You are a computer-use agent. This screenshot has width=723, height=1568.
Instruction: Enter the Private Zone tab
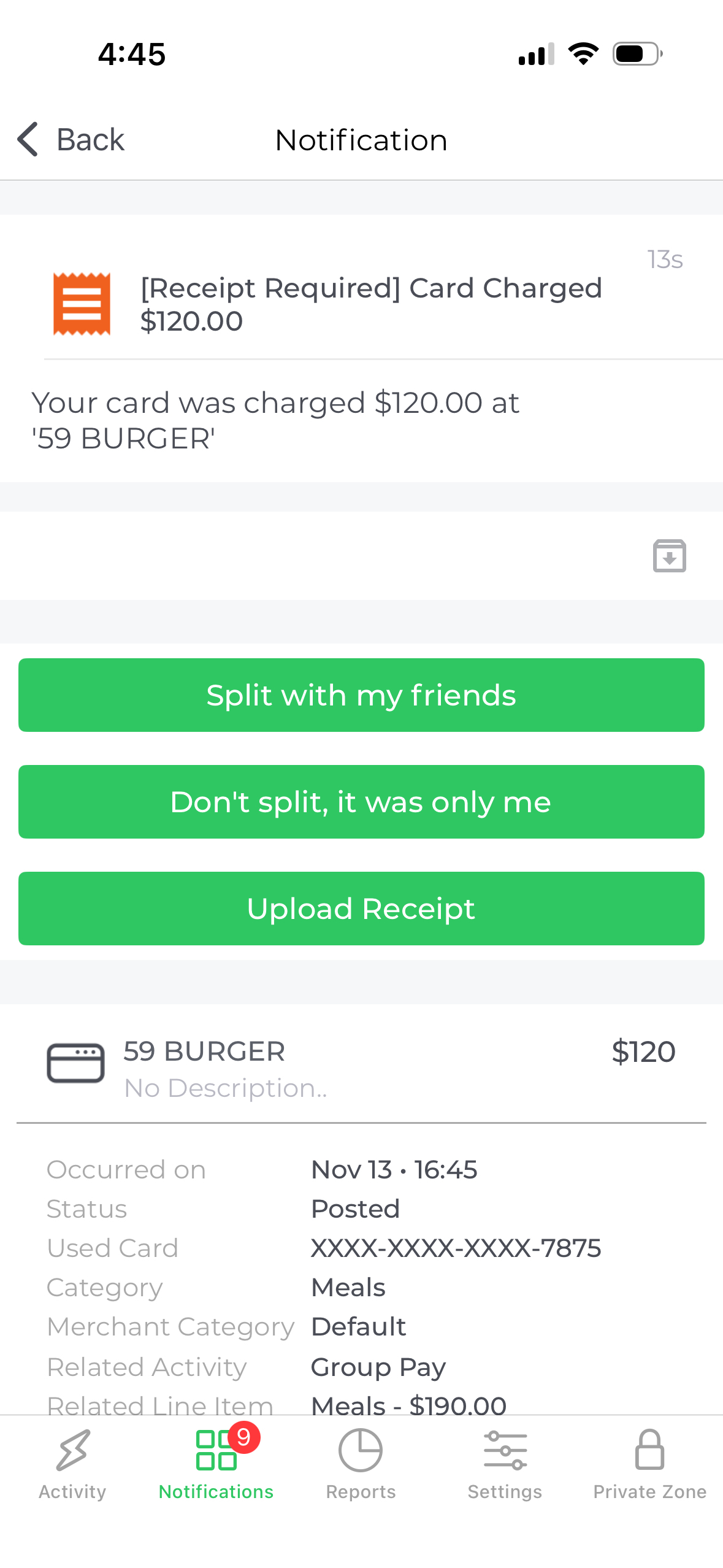(x=649, y=1464)
